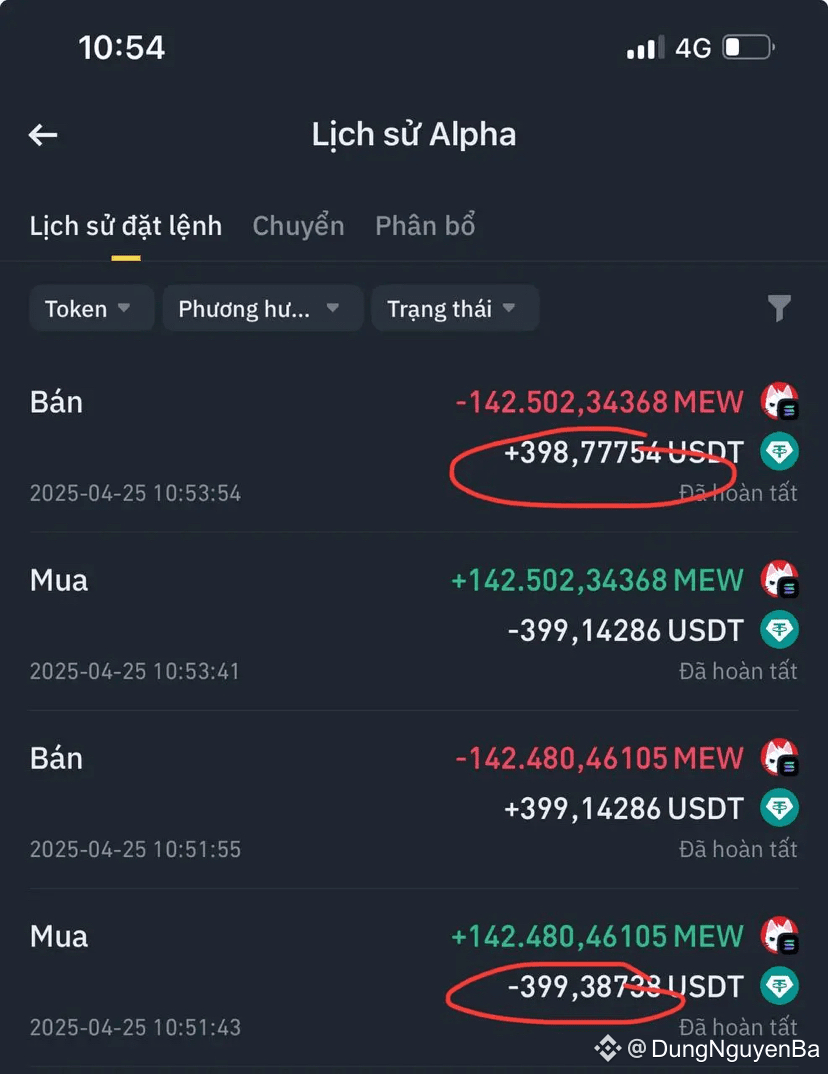Open the Bán order from 10:51:55
The width and height of the screenshot is (828, 1074).
tap(414, 800)
